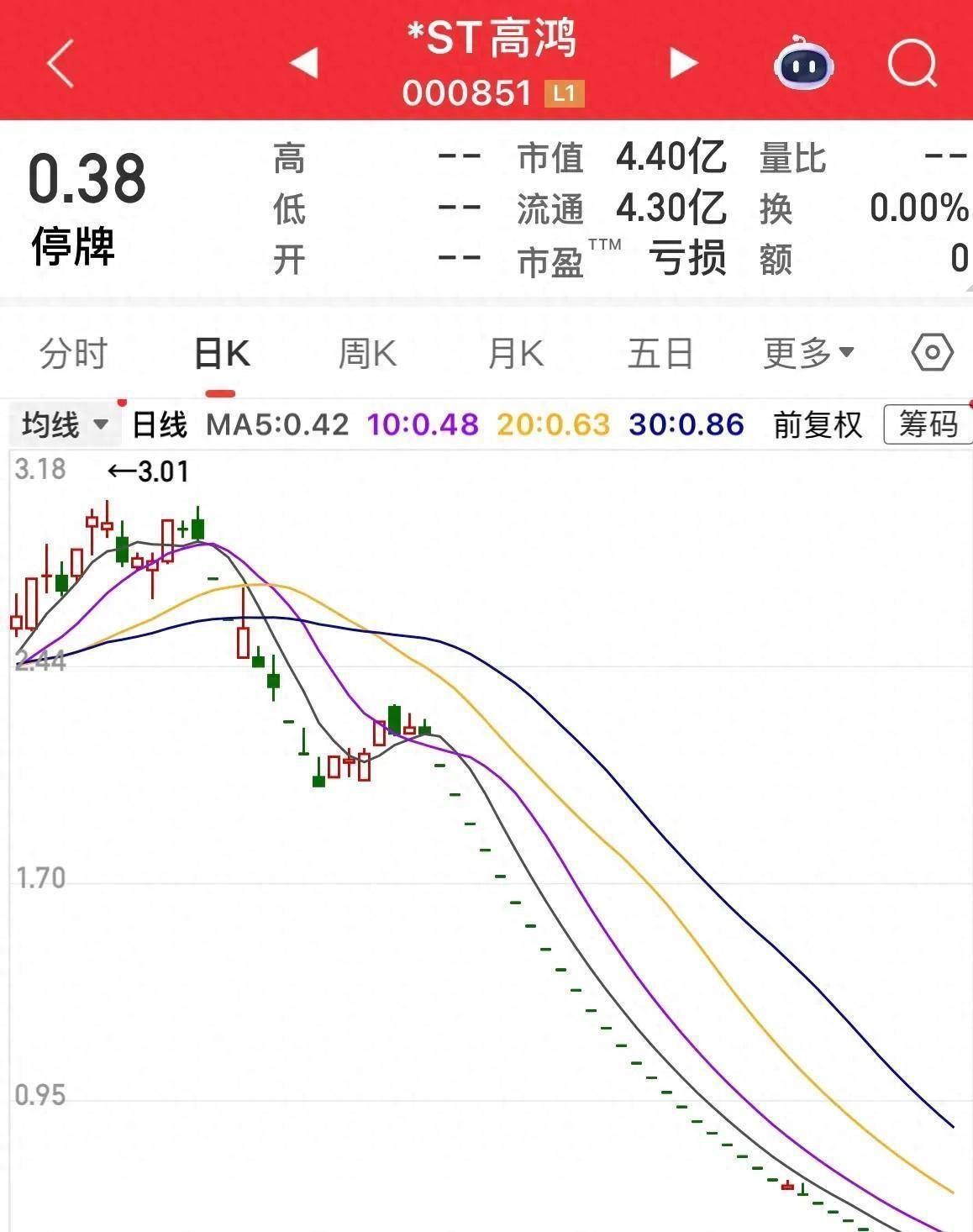The image size is (973, 1232).
Task: Toggle 前复权 price adjustment mode
Action: click(x=817, y=425)
